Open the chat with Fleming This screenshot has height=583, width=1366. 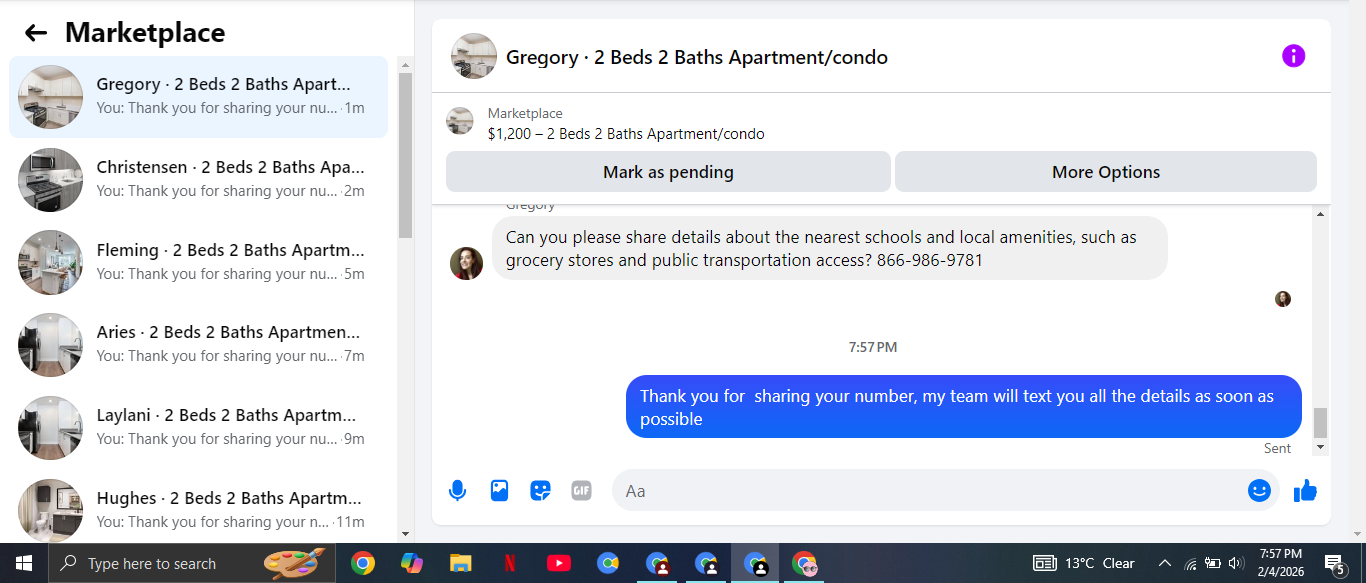point(200,262)
